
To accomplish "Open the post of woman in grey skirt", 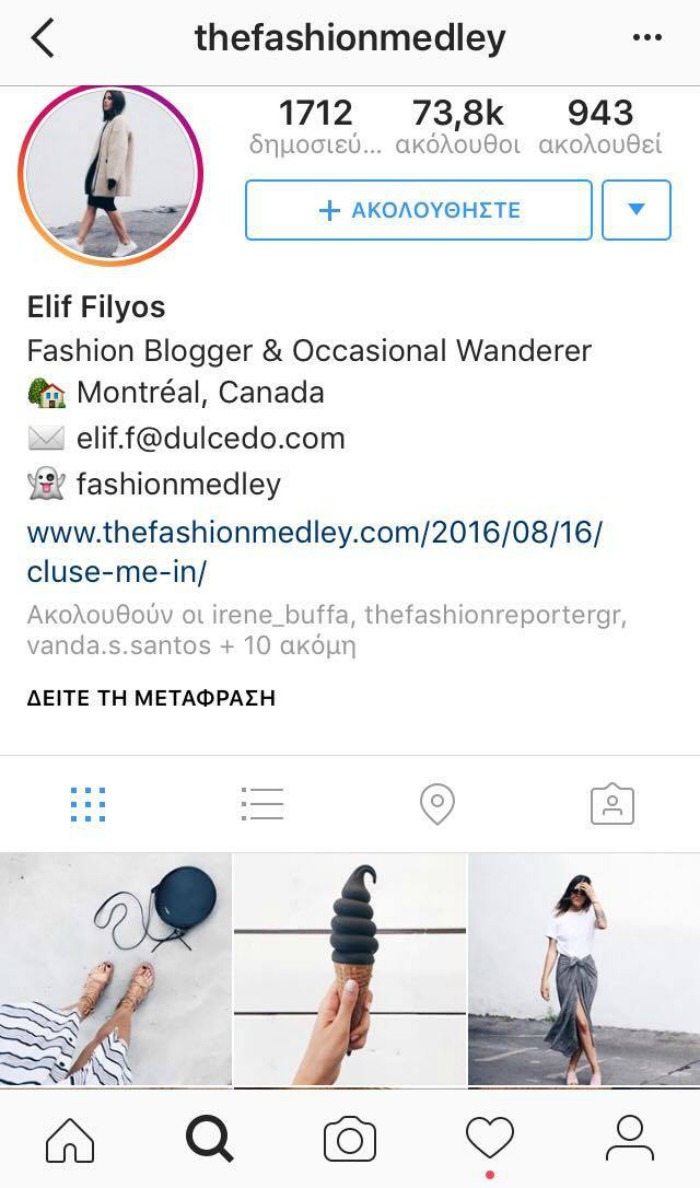I will click(584, 968).
